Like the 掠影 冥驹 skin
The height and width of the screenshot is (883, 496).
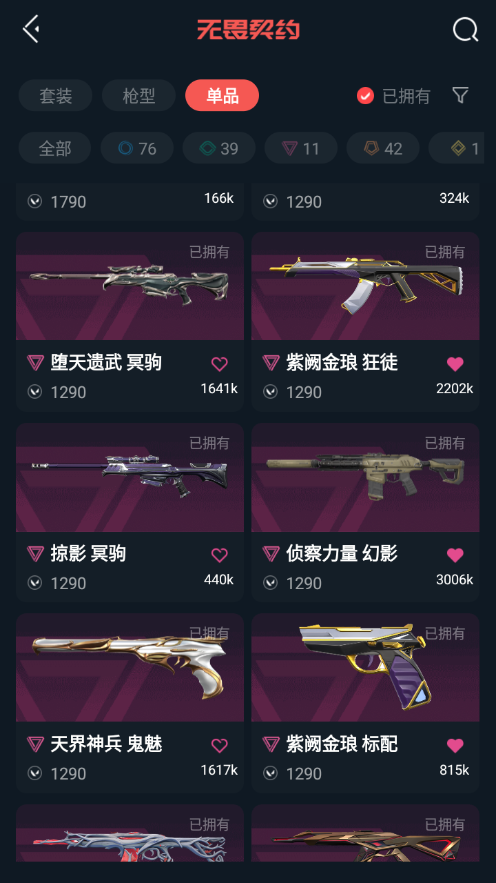(220, 555)
